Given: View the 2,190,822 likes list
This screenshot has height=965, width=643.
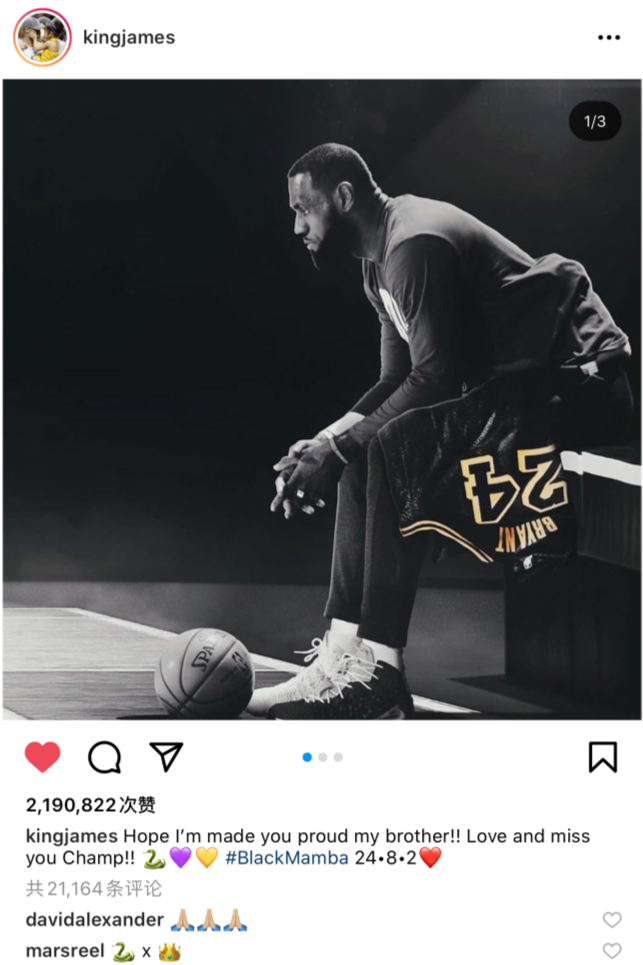Looking at the screenshot, I should [x=91, y=805].
